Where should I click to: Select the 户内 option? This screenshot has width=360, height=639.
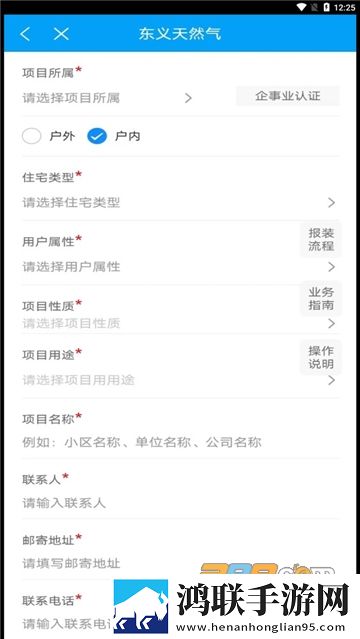click(x=114, y=136)
